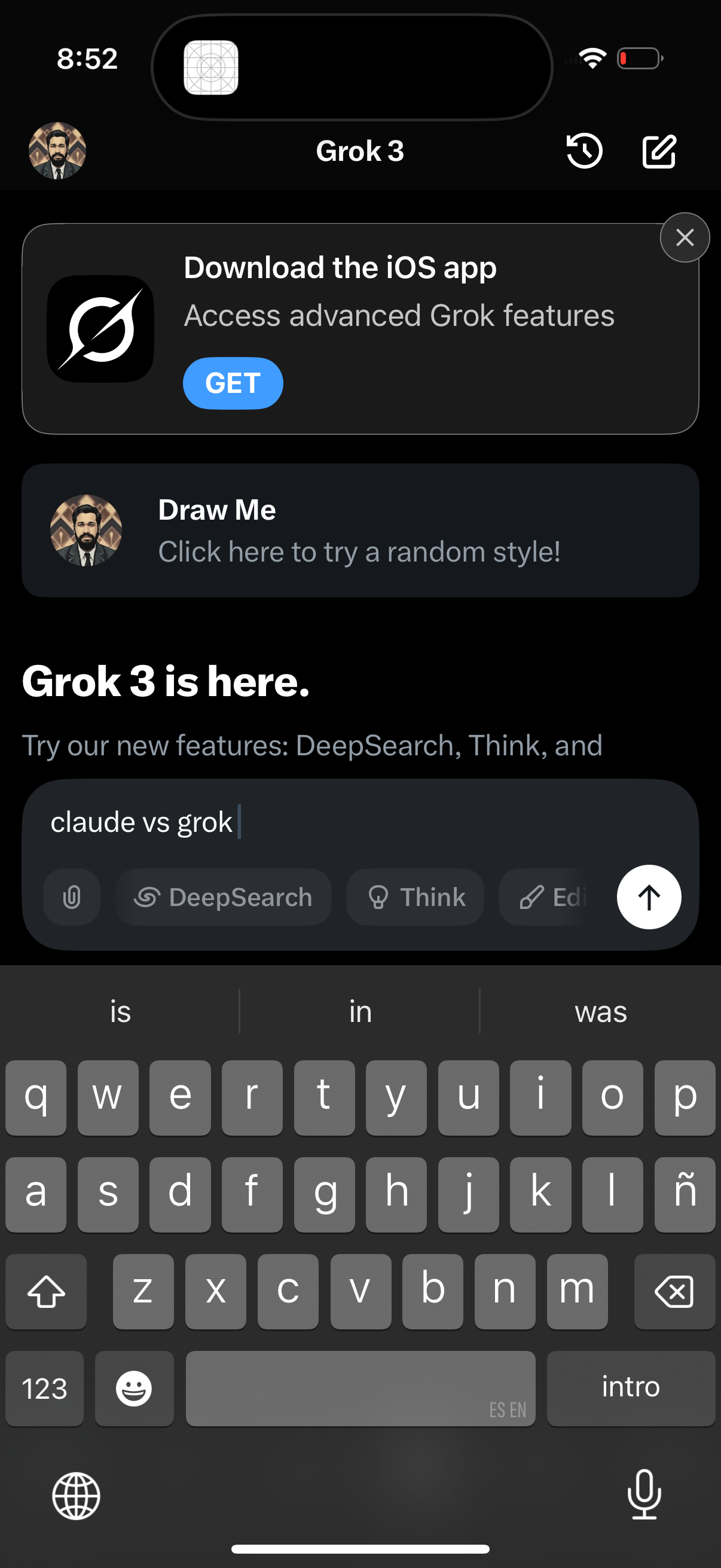Screen dimensions: 721x1568
Task: Enable Think mode
Action: [x=414, y=896]
